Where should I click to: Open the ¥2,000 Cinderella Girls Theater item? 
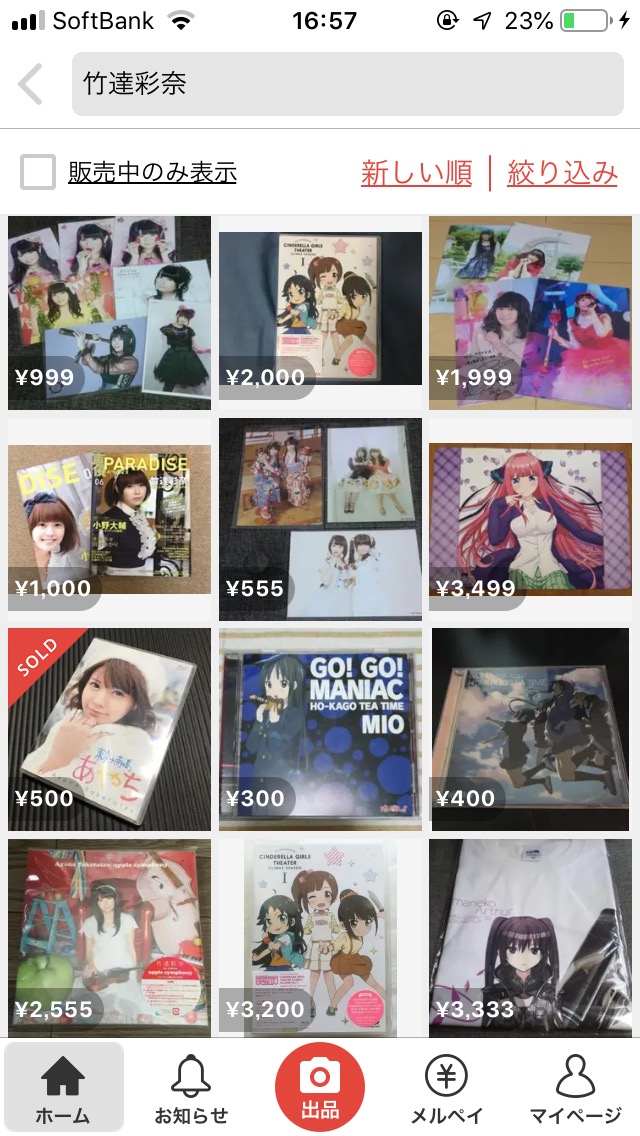[320, 313]
